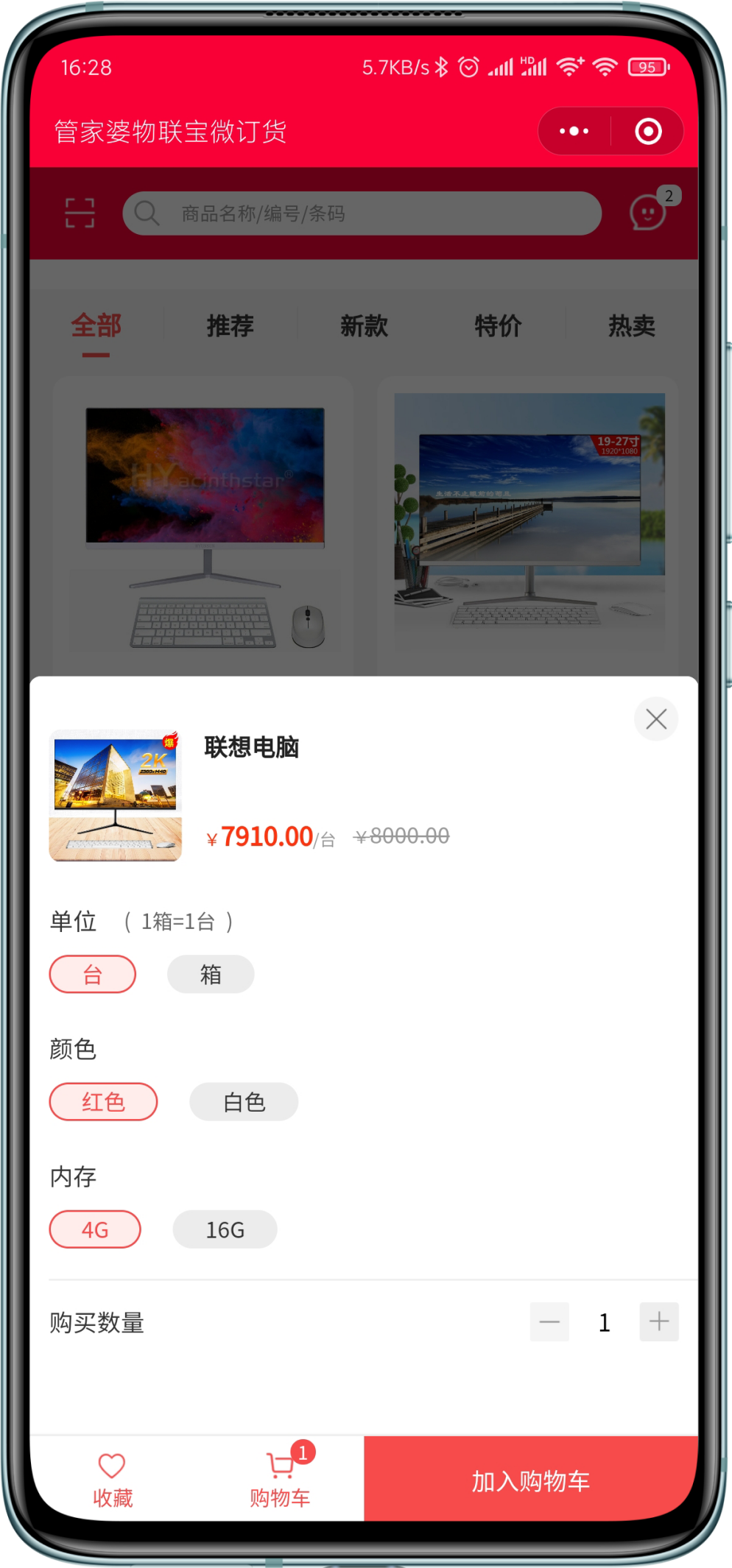Increase purchase quantity with plus button
Image resolution: width=732 pixels, height=1568 pixels.
point(658,1321)
